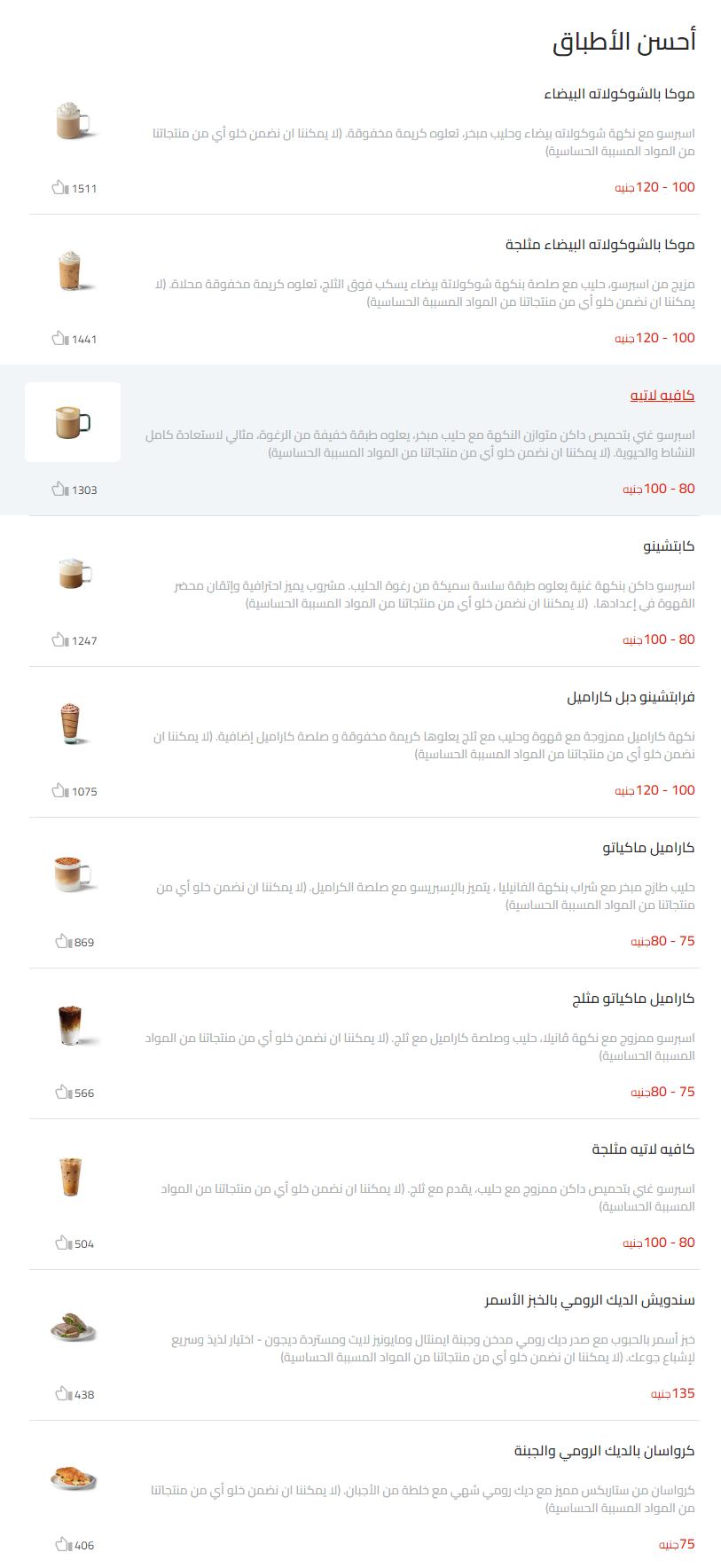Like the Iced Cafe Latte item
The image size is (721, 1568).
(x=61, y=1243)
